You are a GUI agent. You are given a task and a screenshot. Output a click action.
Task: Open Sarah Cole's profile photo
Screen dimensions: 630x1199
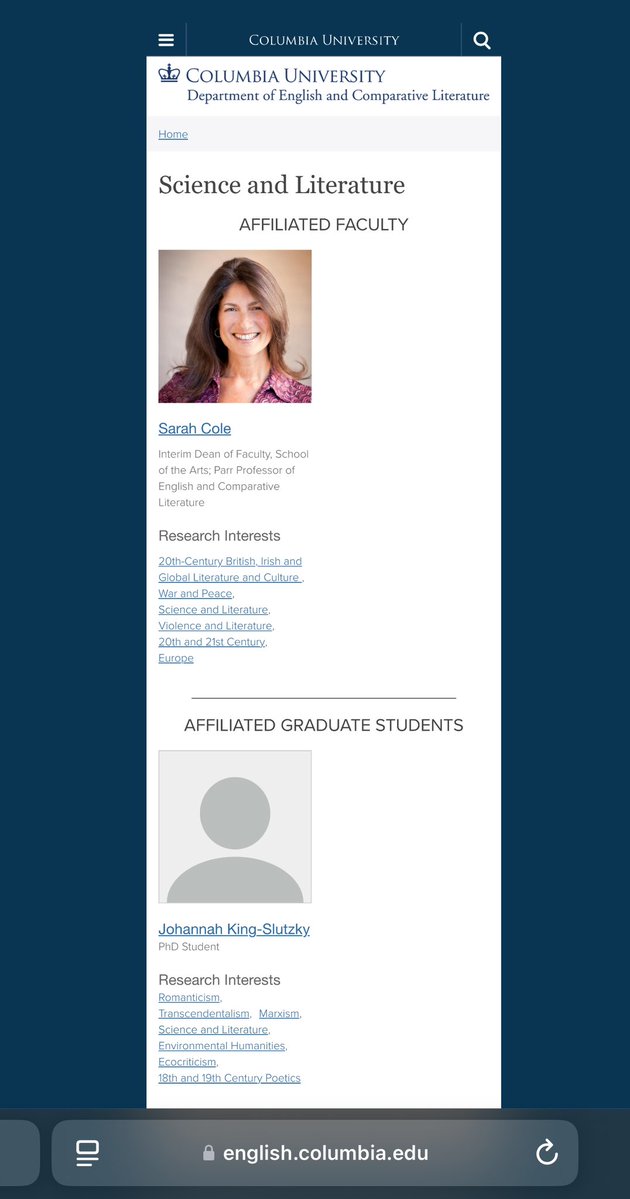coord(235,326)
